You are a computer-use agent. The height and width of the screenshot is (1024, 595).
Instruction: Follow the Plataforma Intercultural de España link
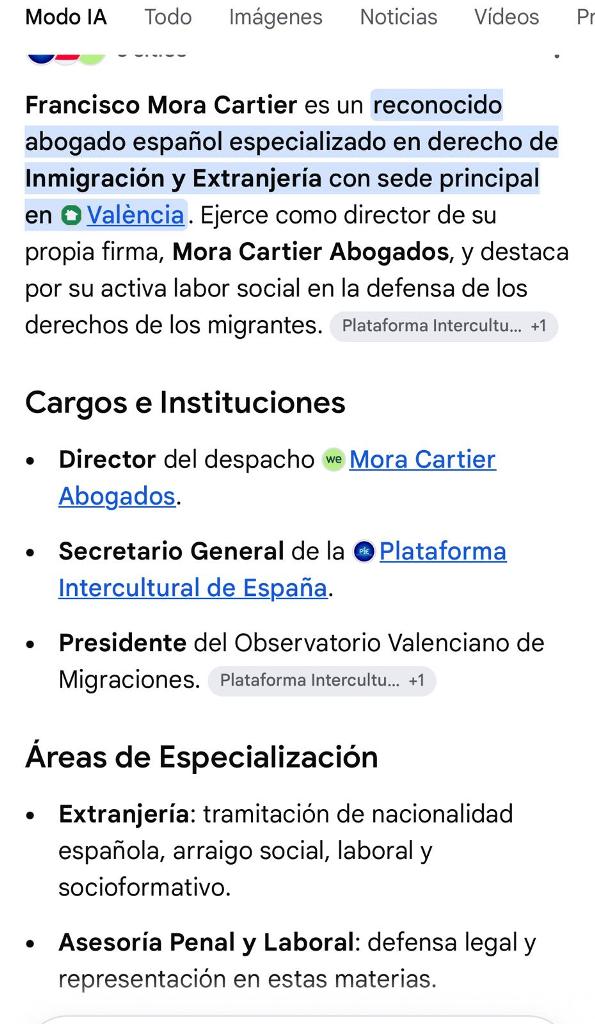pos(282,569)
